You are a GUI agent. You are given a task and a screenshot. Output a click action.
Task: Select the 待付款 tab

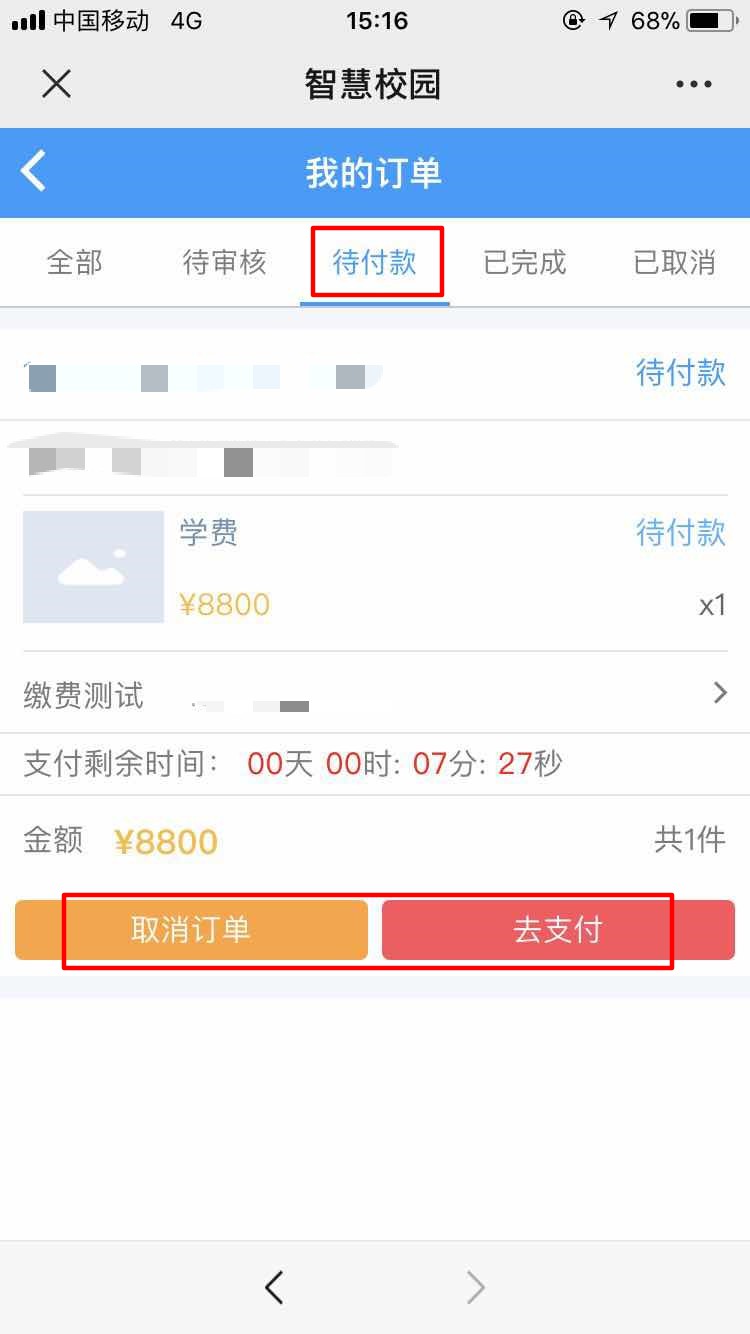point(374,263)
